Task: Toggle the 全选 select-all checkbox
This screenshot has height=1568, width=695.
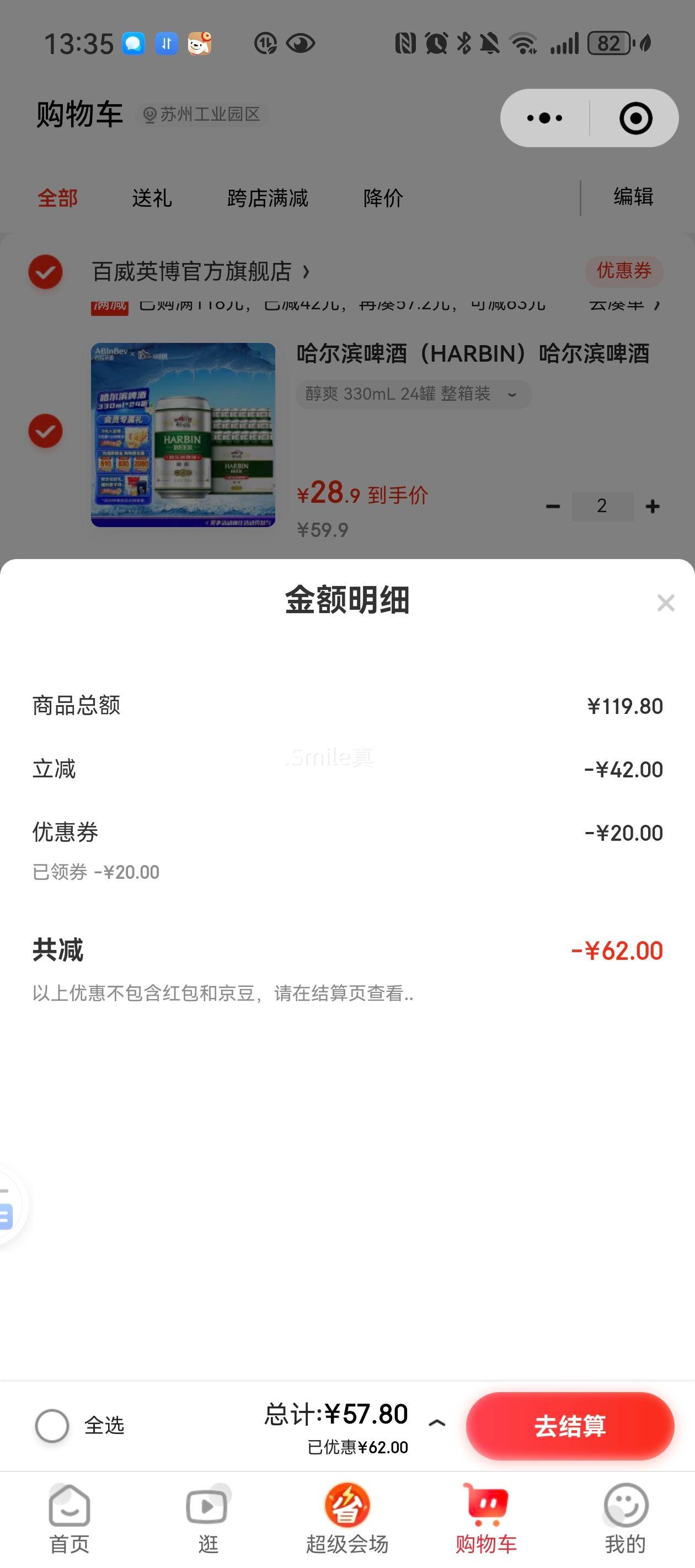Action: pos(52,1426)
